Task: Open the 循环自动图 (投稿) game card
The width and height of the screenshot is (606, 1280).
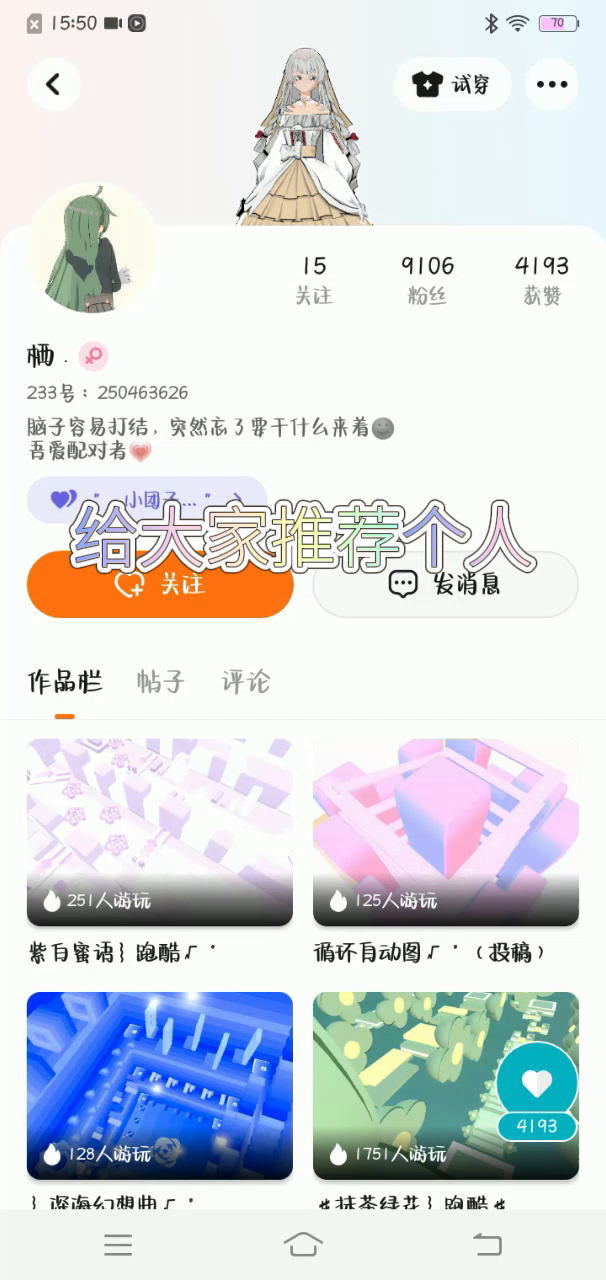Action: pyautogui.click(x=445, y=832)
